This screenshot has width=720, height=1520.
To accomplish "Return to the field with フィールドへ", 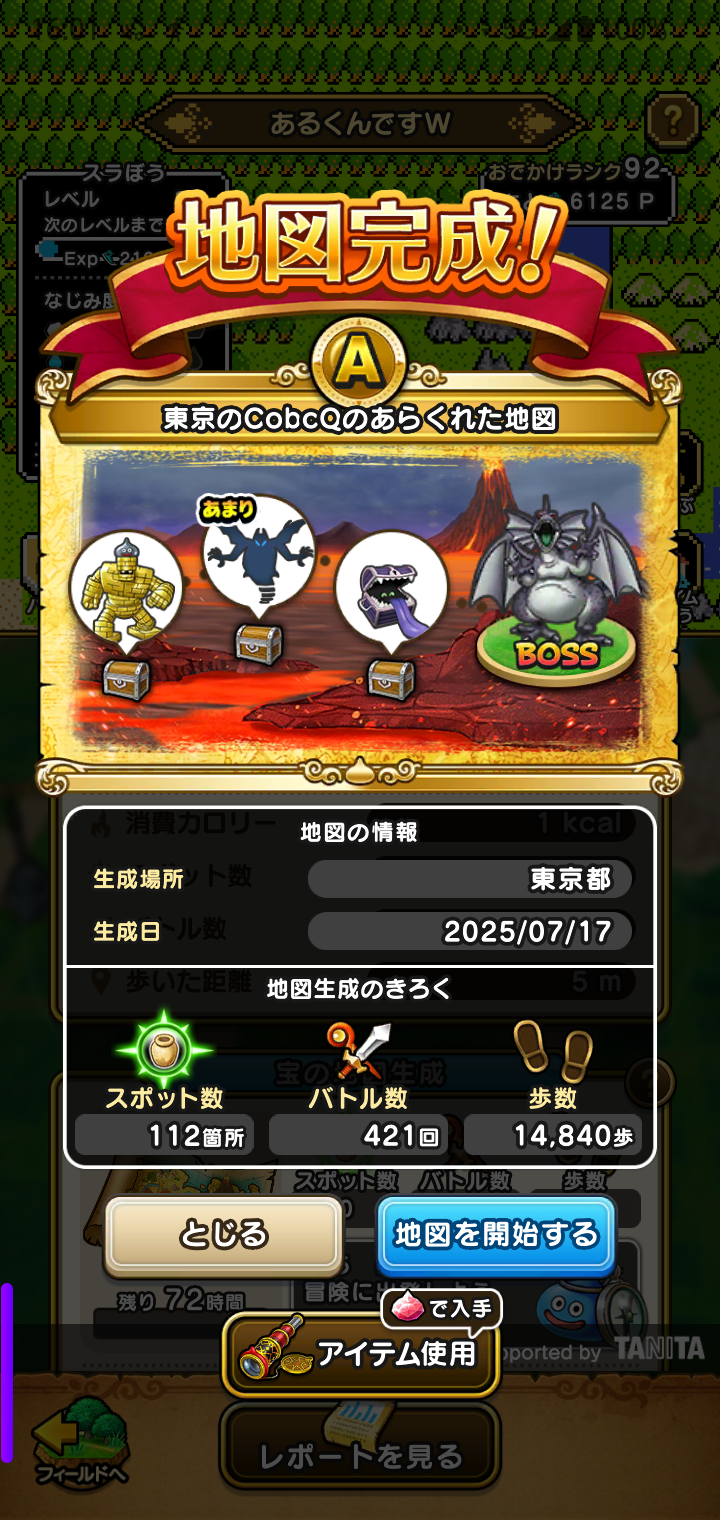I will pyautogui.click(x=80, y=1442).
